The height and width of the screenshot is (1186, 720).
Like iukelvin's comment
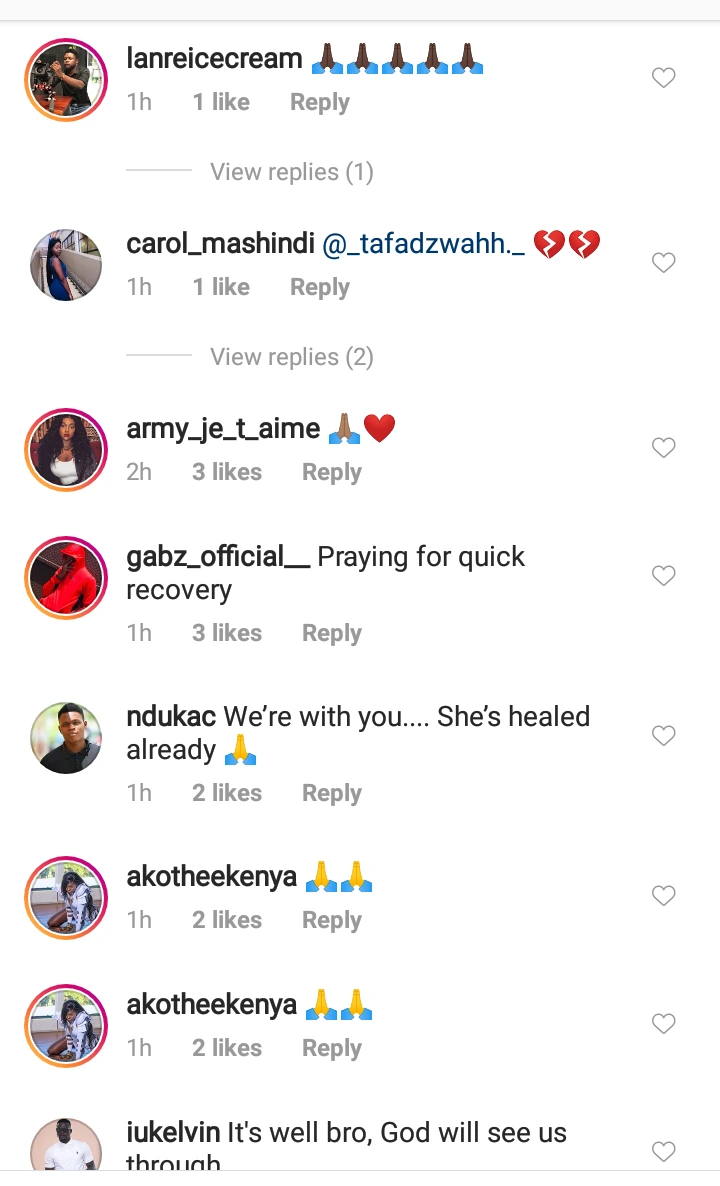[x=664, y=1152]
